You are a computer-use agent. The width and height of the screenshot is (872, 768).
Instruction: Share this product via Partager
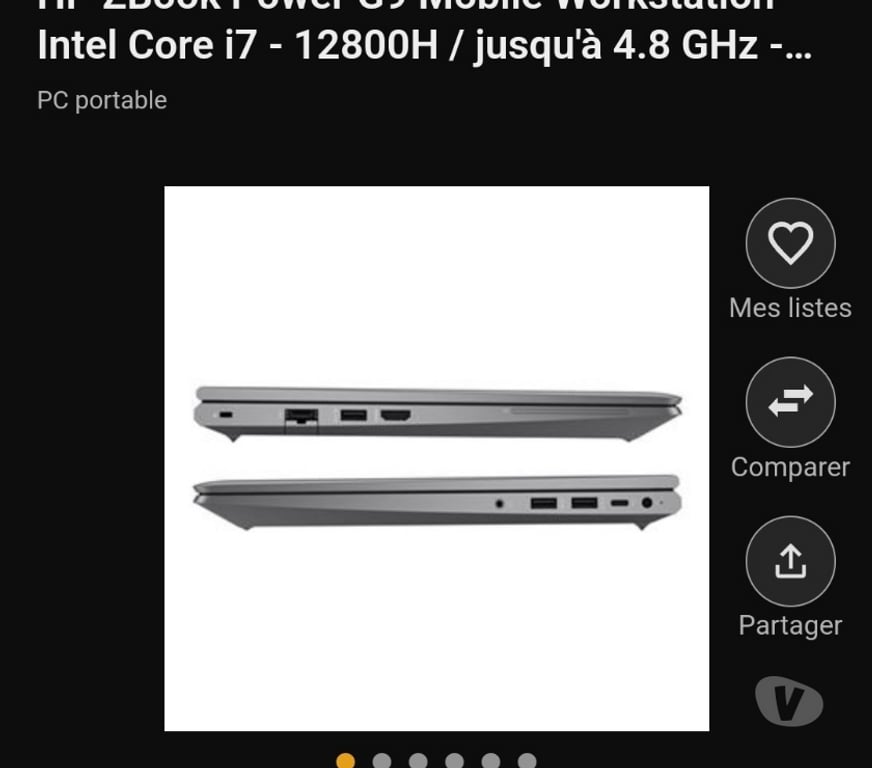(790, 561)
